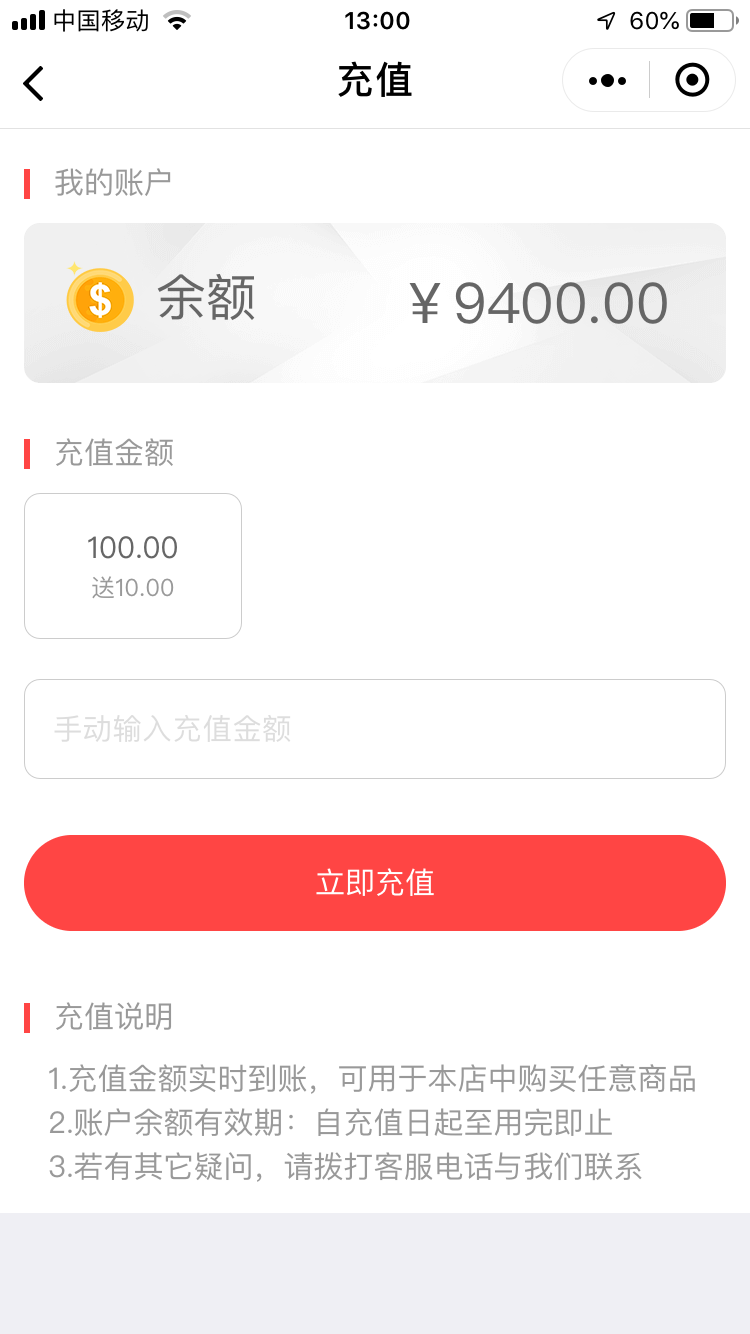Tap the 立即充值 button
Viewport: 750px width, 1334px height.
[375, 882]
